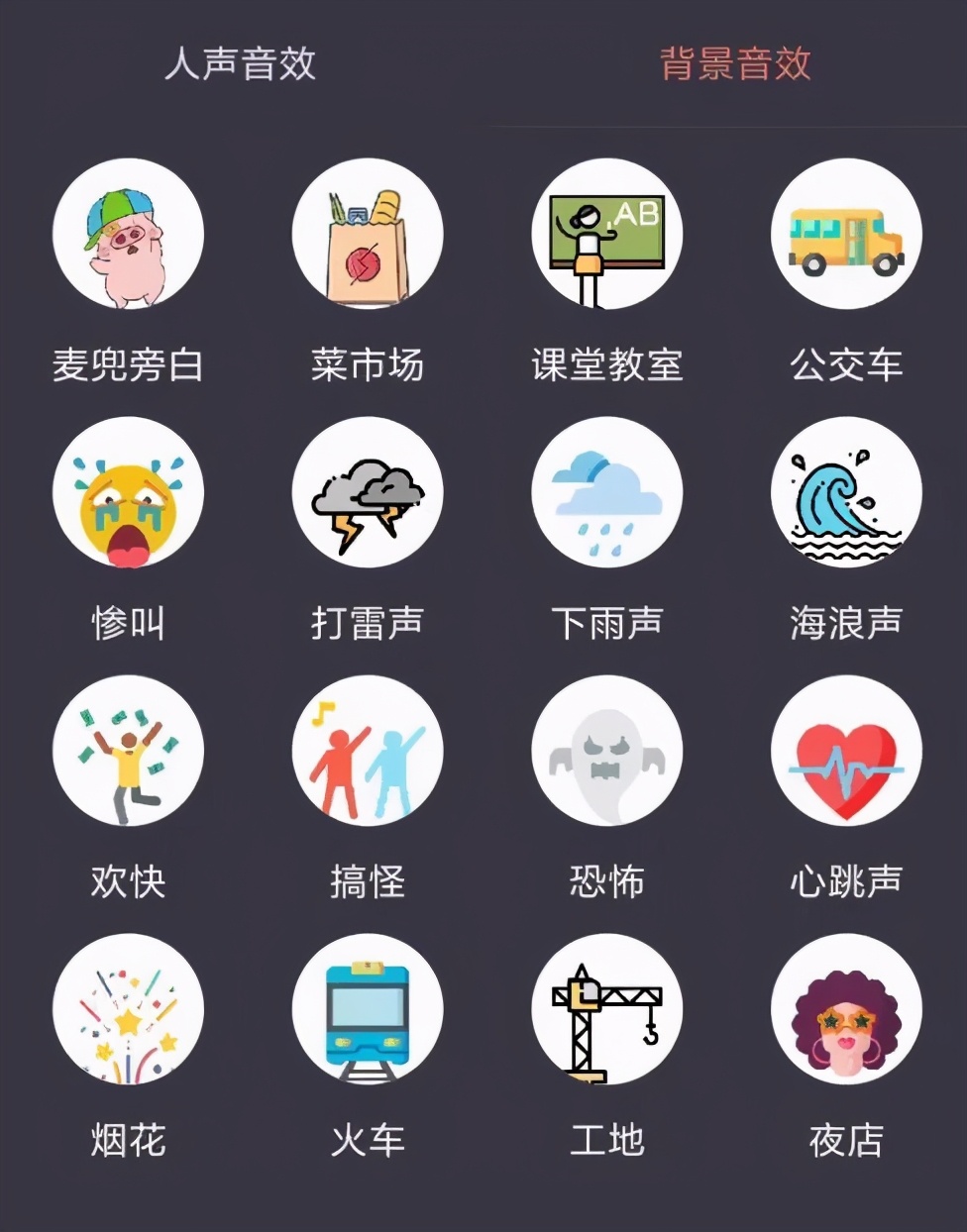967x1232 pixels.
Task: Click the 心跳声 heartbeat icon
Action: [x=846, y=751]
